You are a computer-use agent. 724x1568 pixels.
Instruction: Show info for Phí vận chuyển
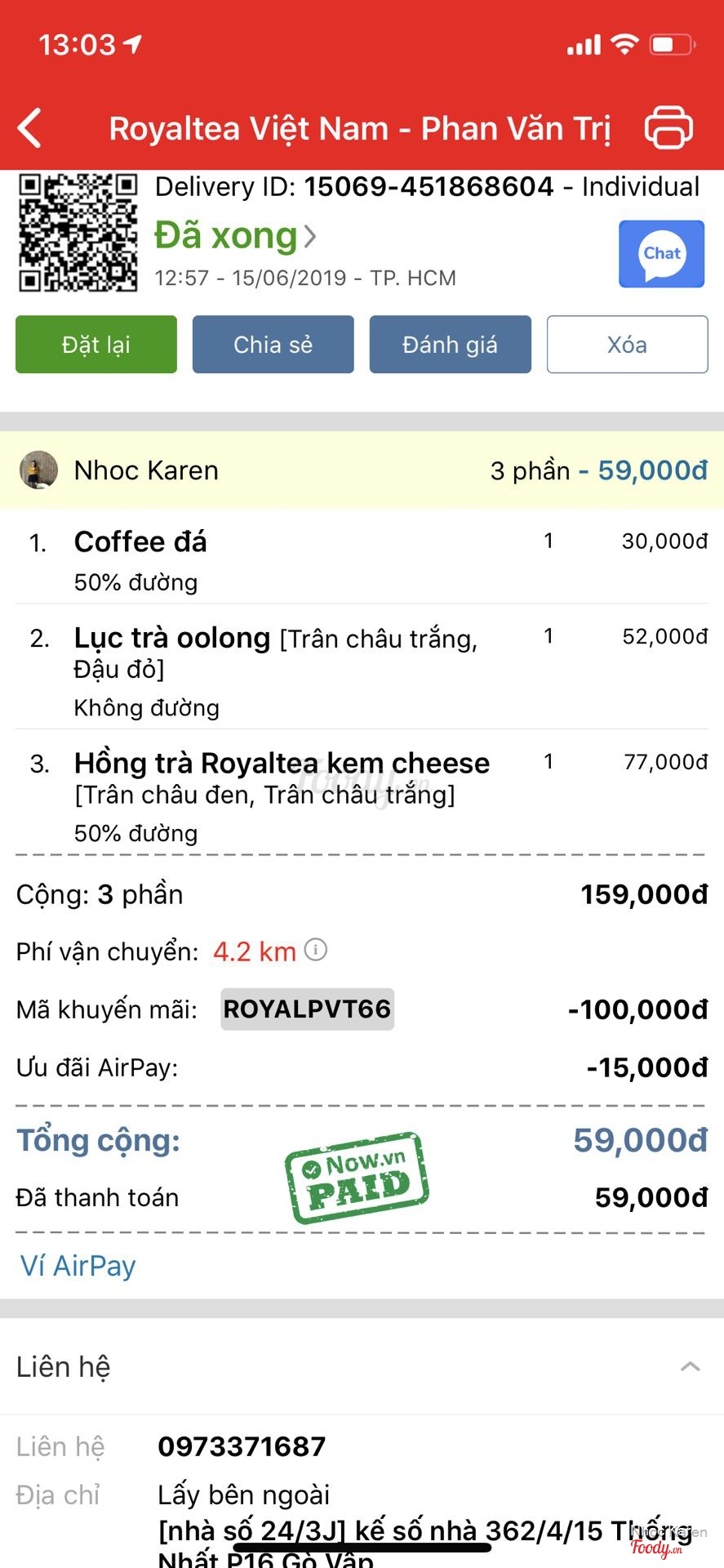316,950
